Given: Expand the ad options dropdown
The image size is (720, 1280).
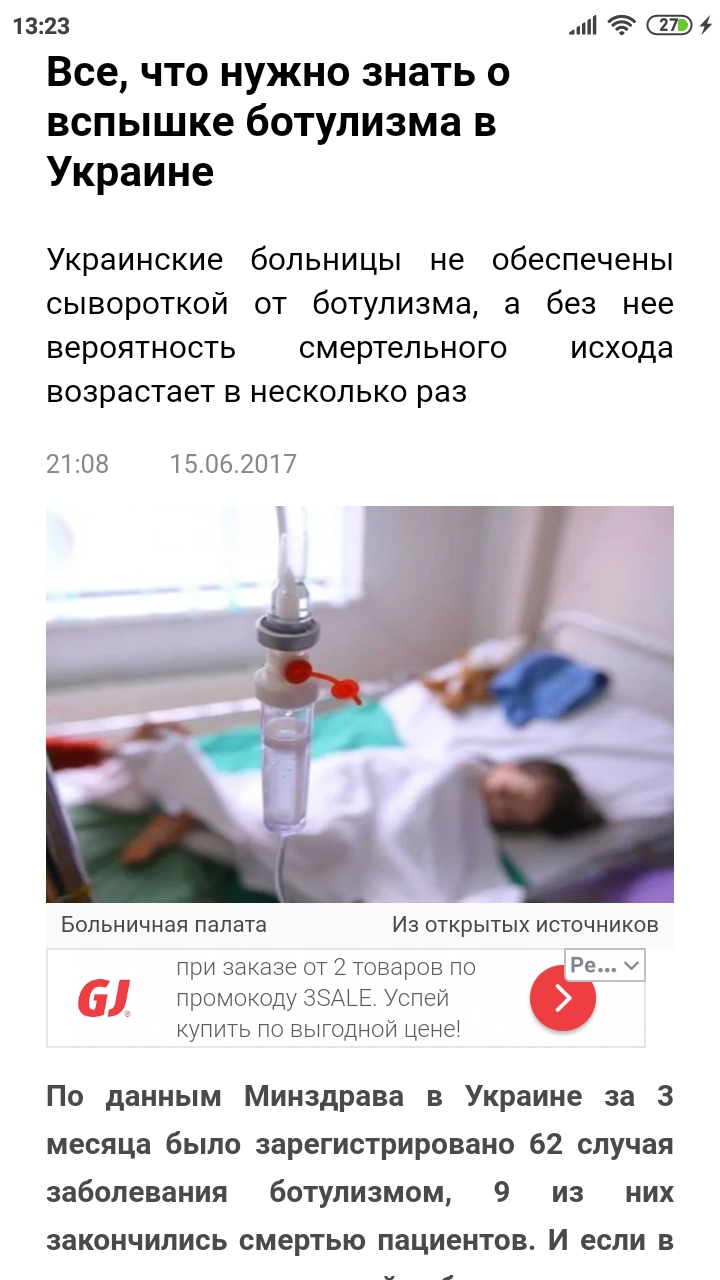Looking at the screenshot, I should click(605, 965).
